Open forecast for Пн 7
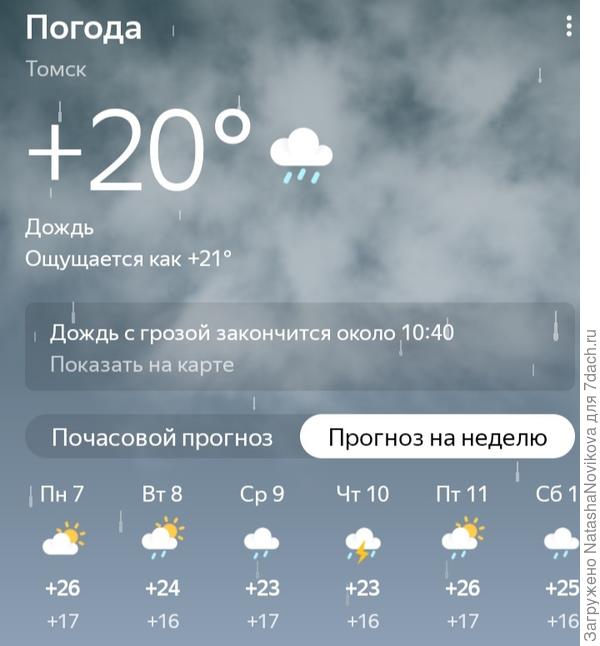Image resolution: width=600 pixels, height=646 pixels. click(62, 555)
